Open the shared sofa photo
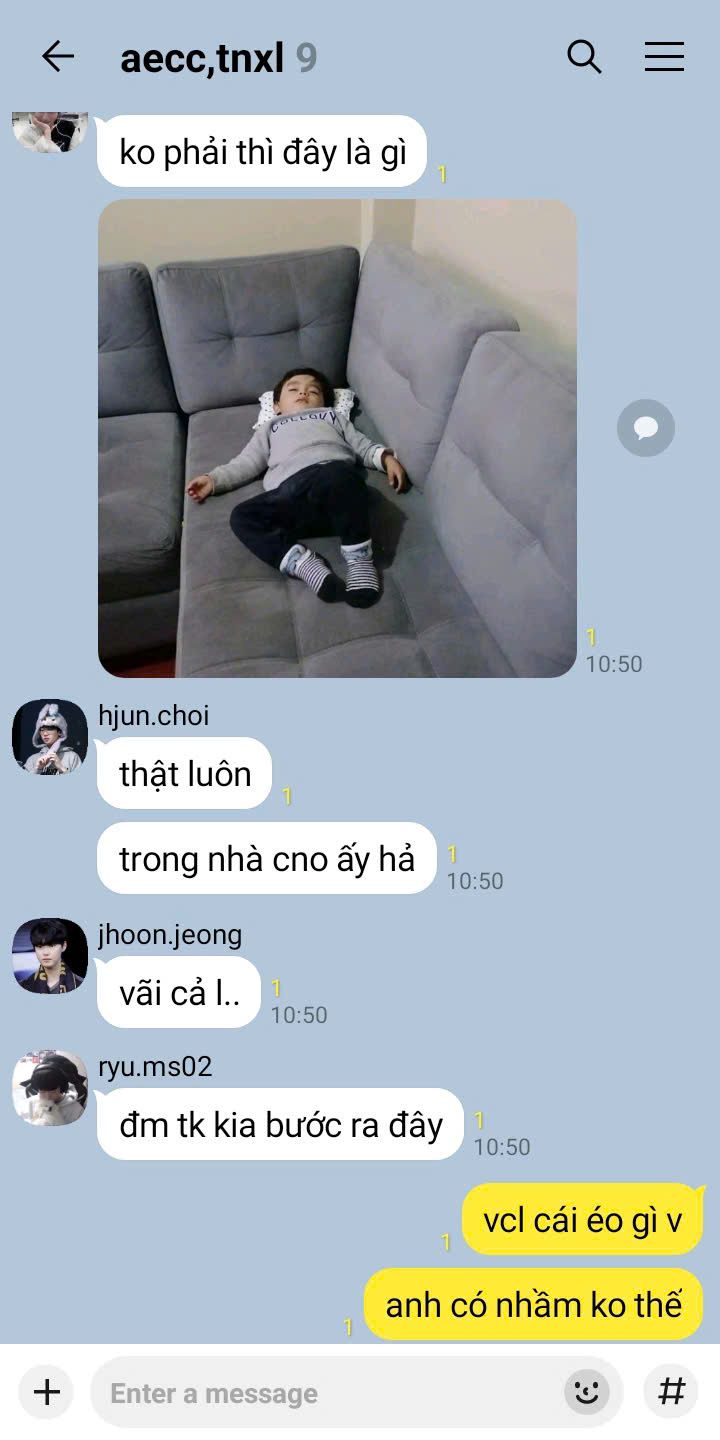The image size is (720, 1440). pos(337,438)
